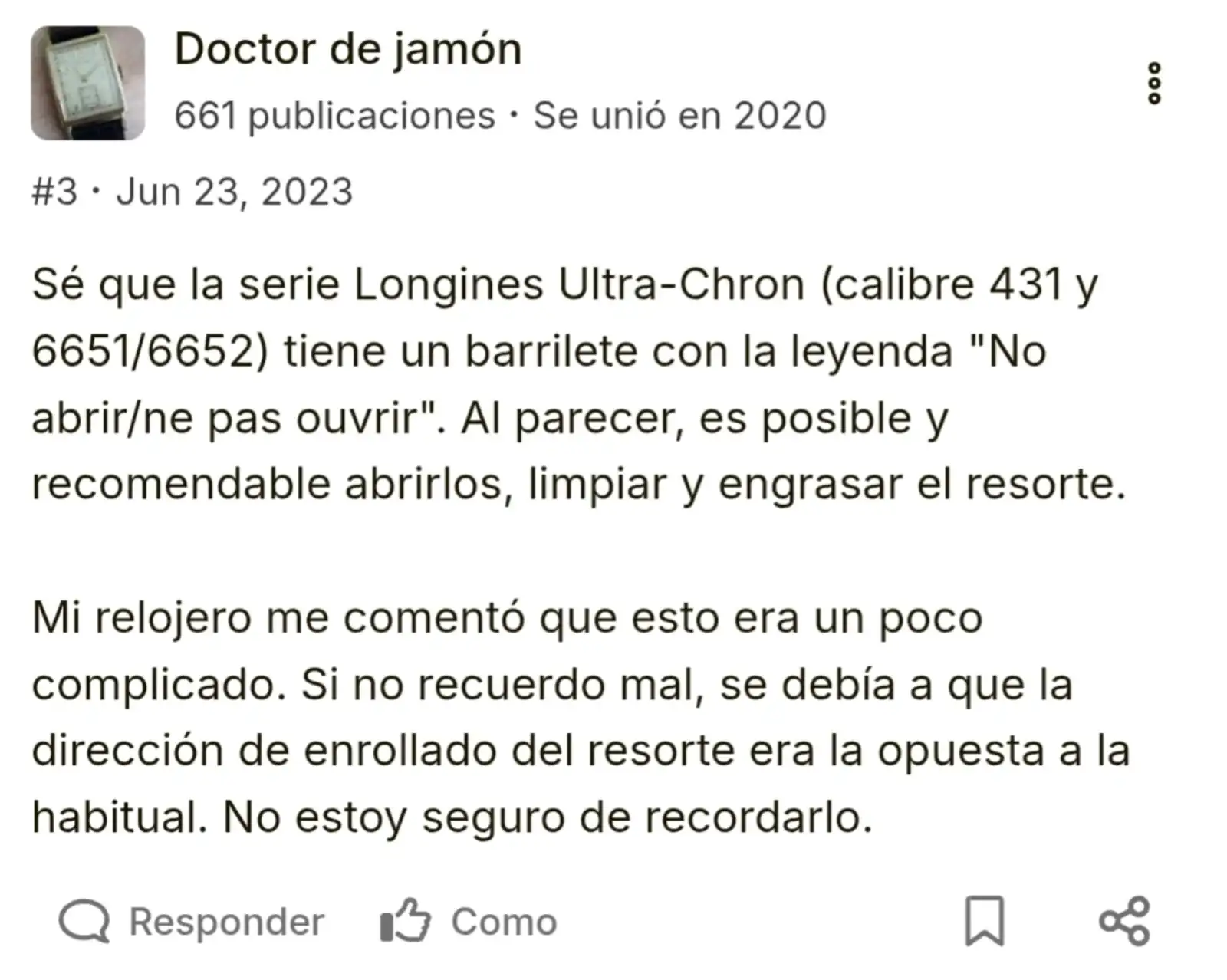View the Doctor de jamón username profile

click(x=348, y=49)
